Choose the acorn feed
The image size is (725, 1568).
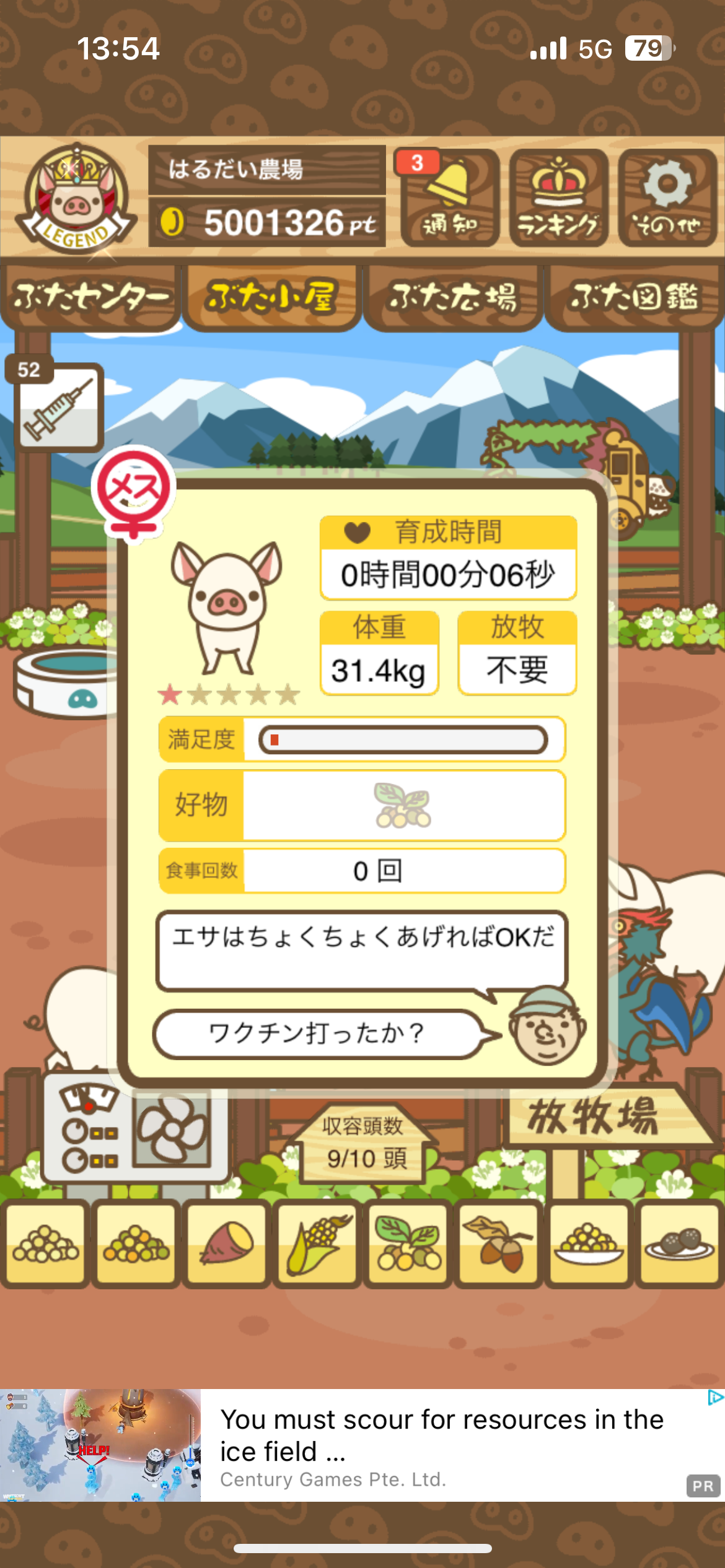[498, 1244]
